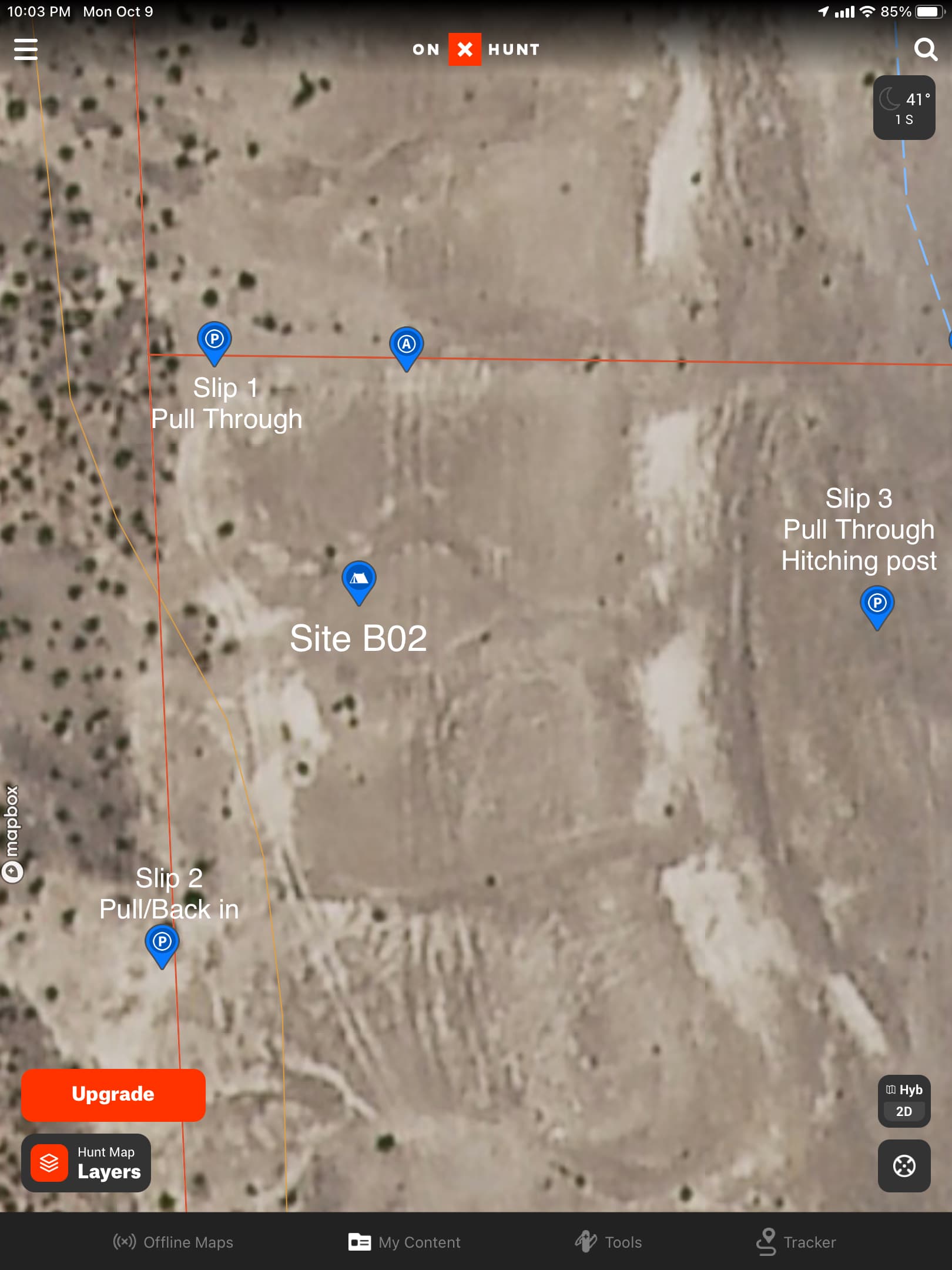Enable locate-me with the crosshair control
Screen dimensions: 952x1270
(904, 1167)
